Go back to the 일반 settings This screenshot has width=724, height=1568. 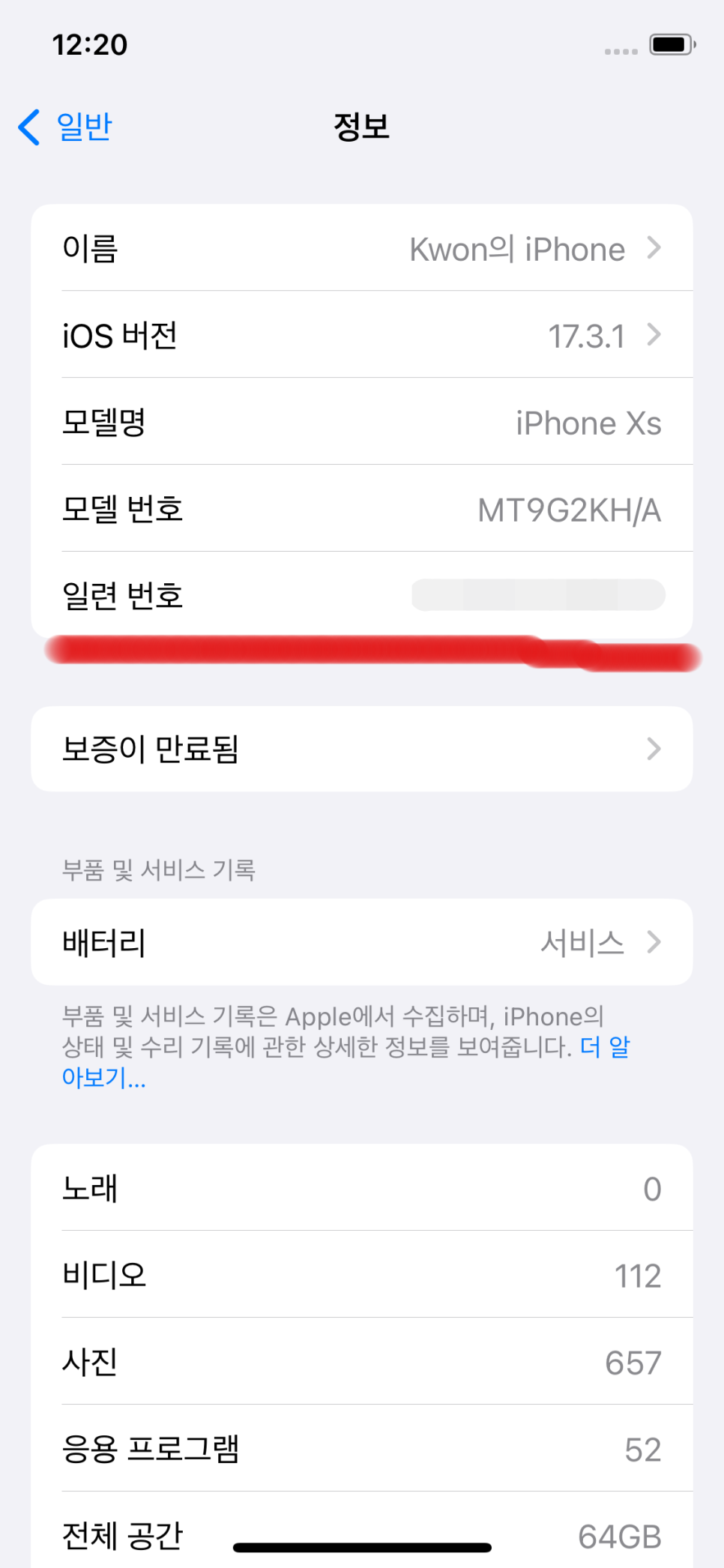(x=66, y=127)
